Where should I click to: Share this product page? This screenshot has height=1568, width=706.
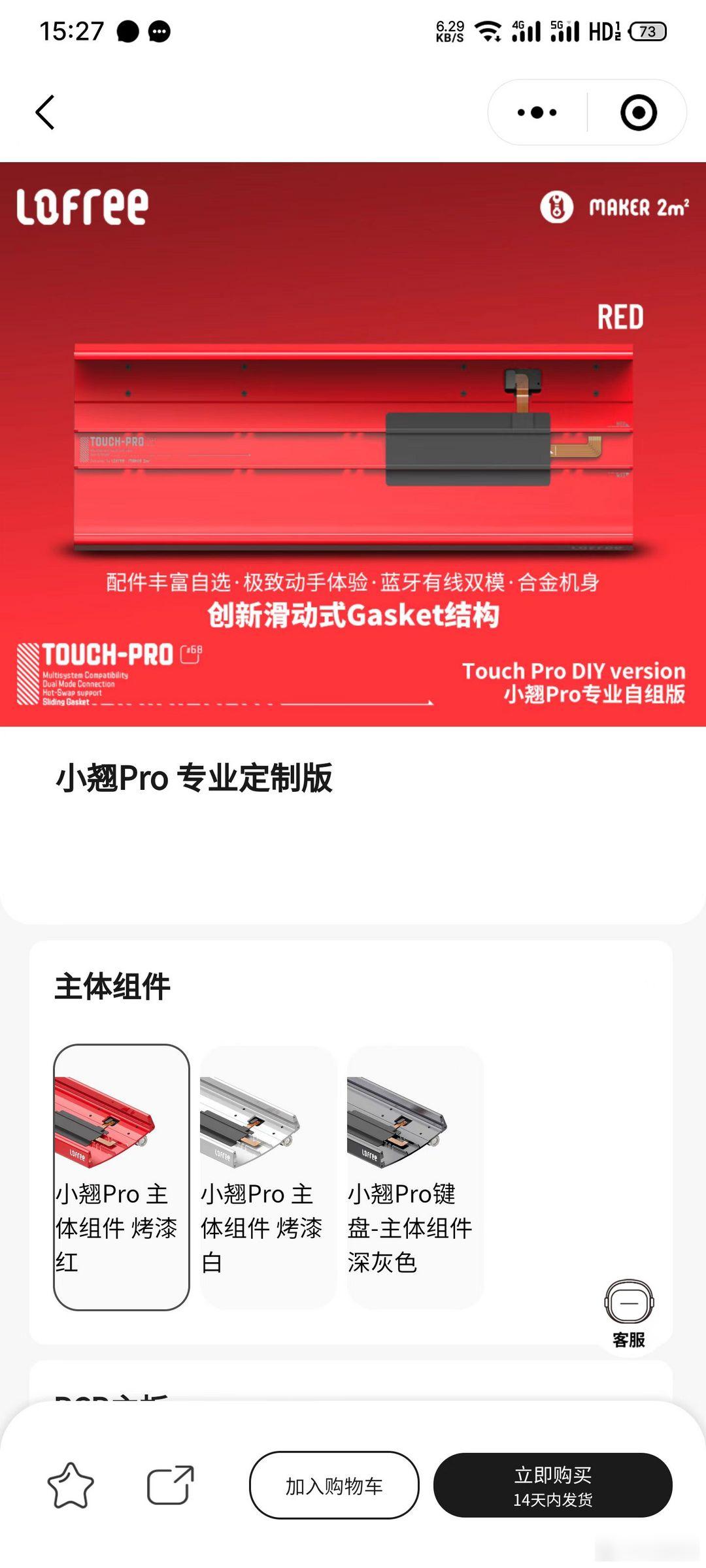click(x=170, y=1485)
